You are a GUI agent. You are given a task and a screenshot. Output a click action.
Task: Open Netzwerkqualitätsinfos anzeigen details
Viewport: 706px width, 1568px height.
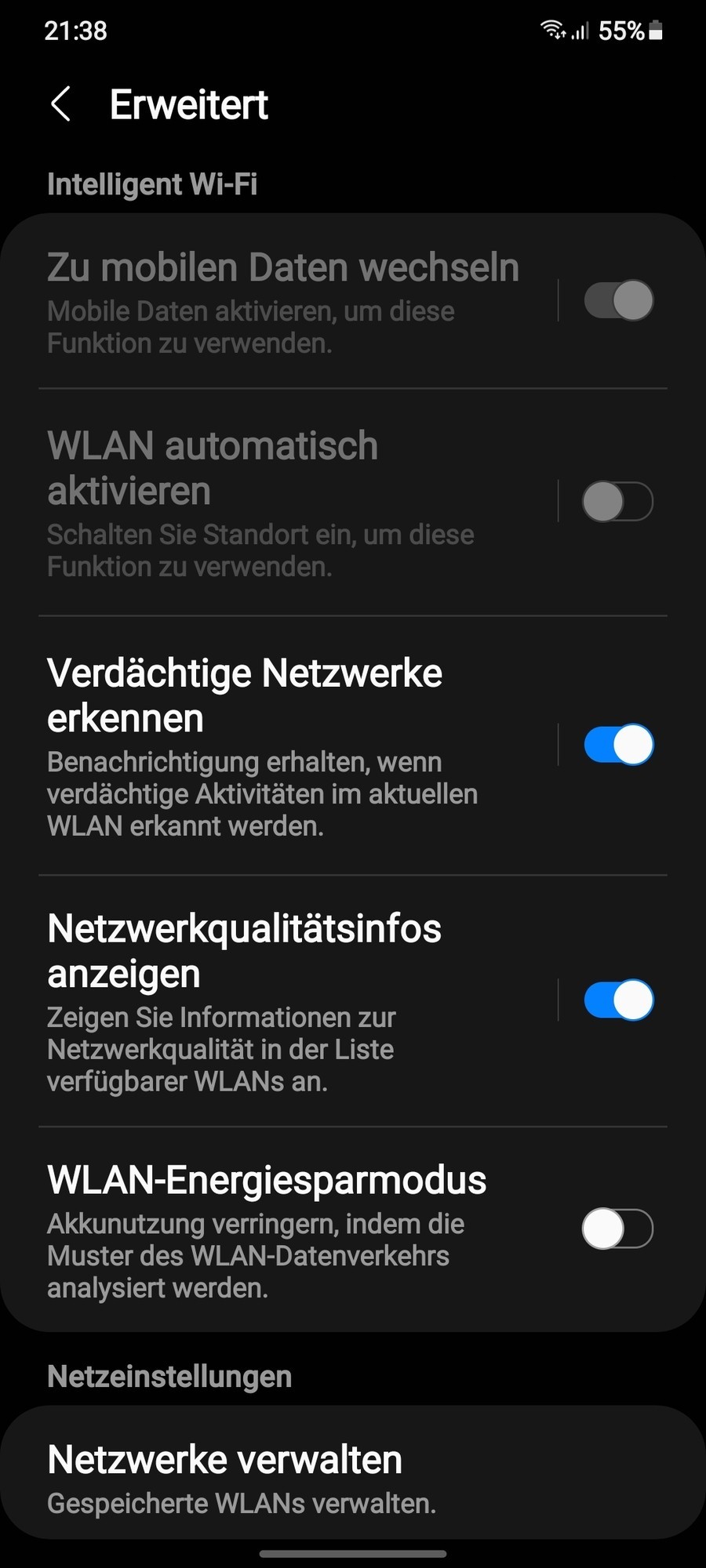click(x=282, y=1000)
